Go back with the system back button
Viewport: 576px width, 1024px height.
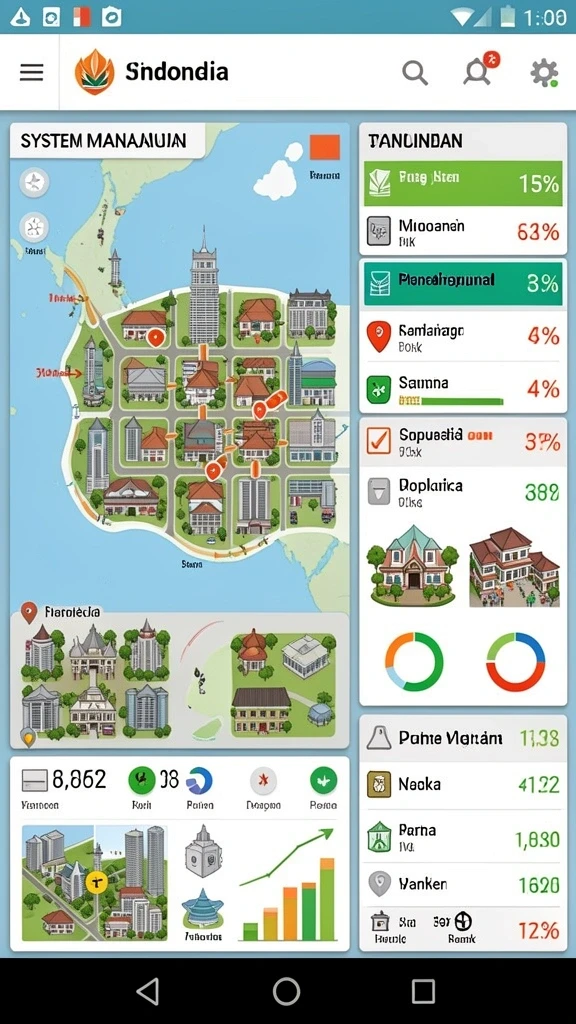point(148,991)
